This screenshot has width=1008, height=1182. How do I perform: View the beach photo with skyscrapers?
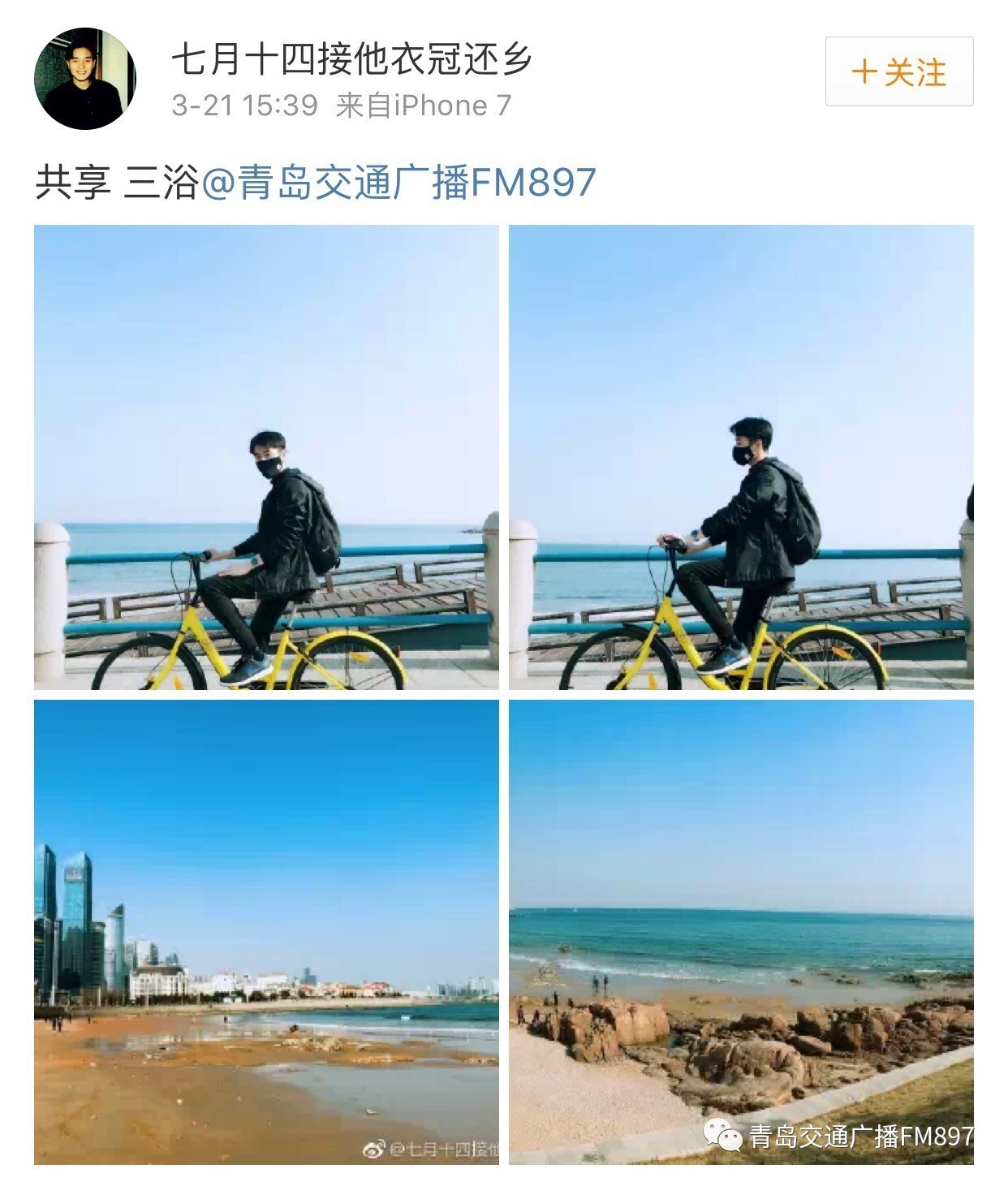(x=266, y=932)
